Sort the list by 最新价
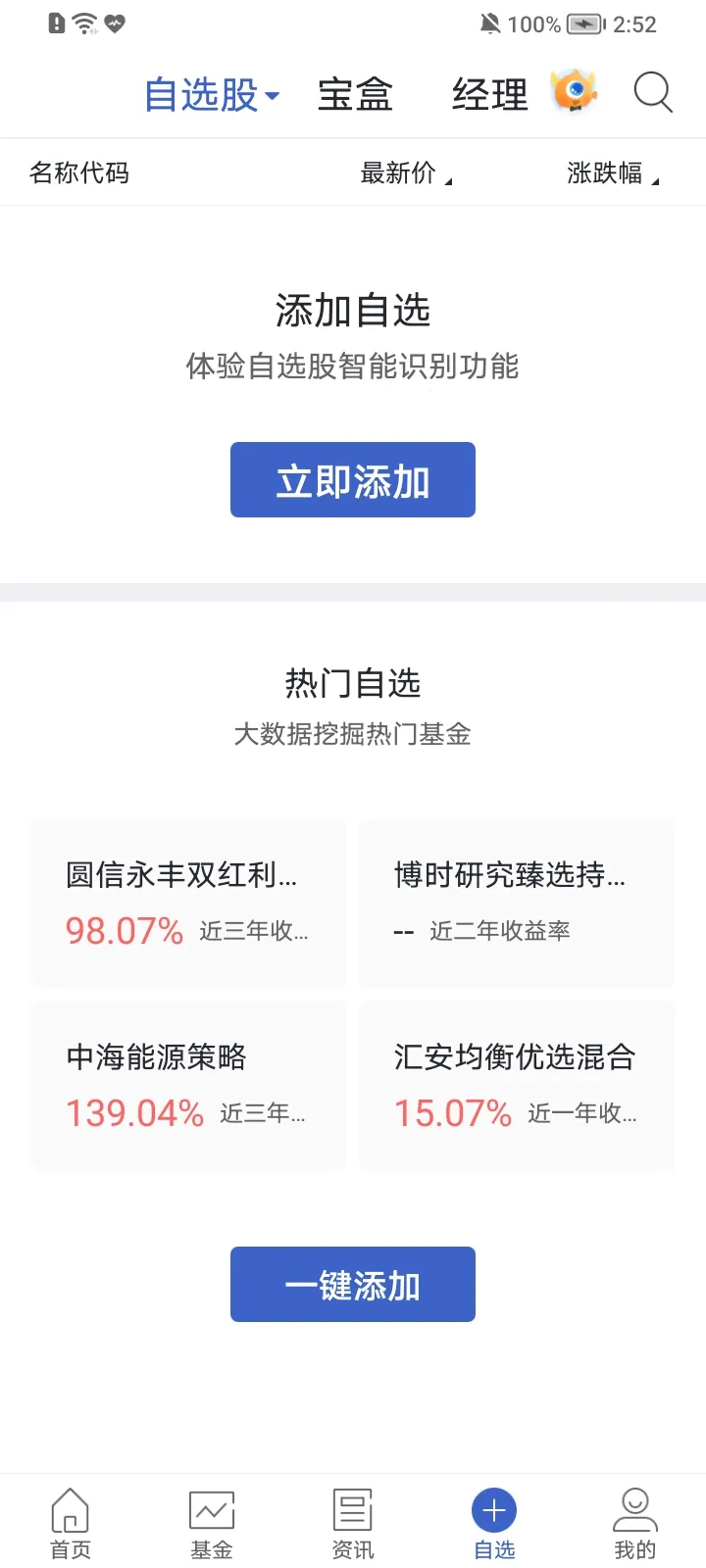The image size is (706, 1568). [405, 173]
